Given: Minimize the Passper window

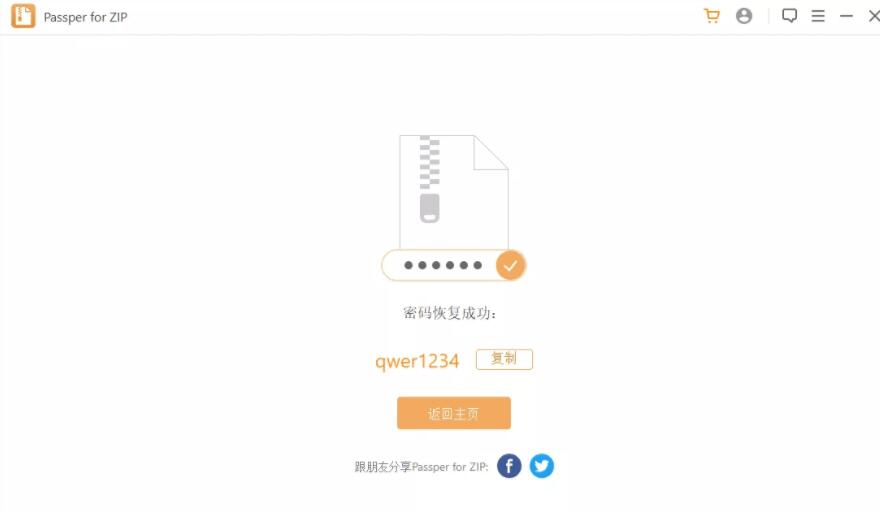Looking at the screenshot, I should (846, 16).
